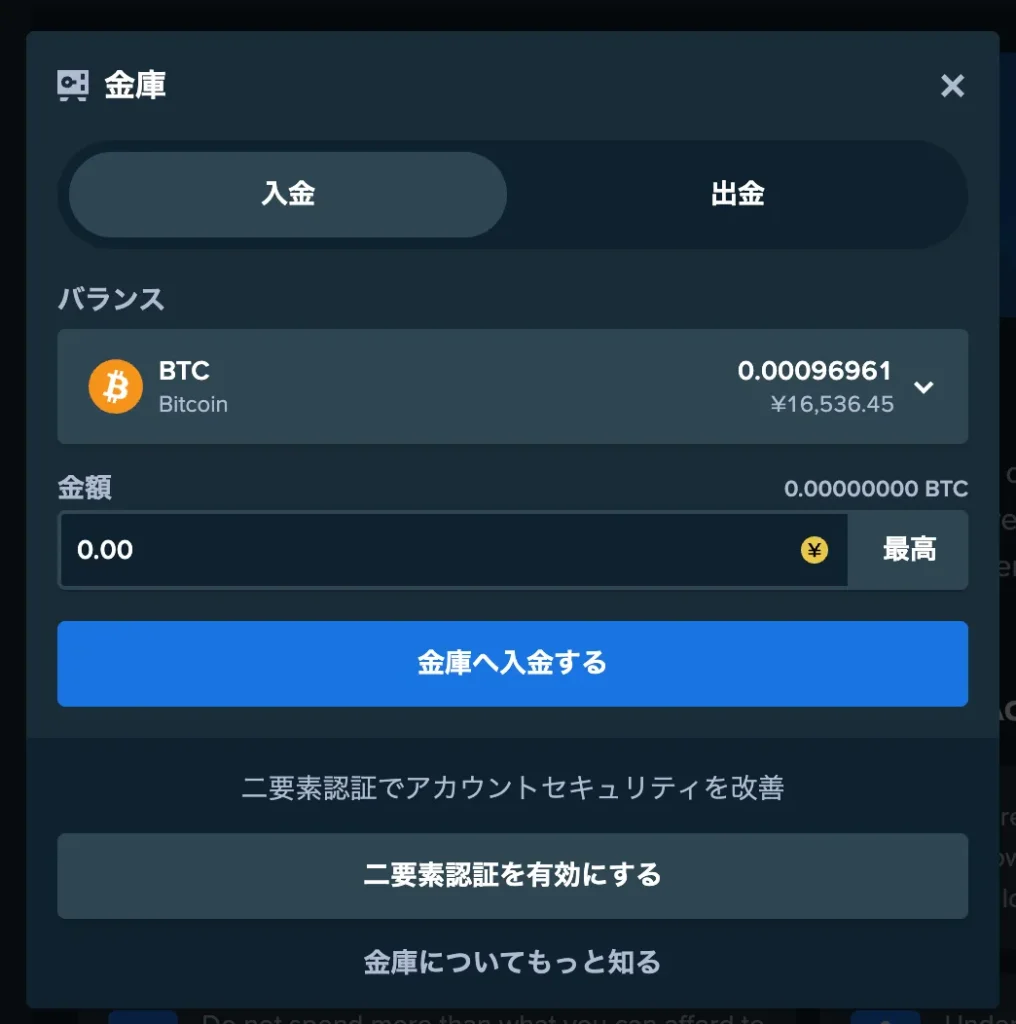Tap the 金庫へ入金する deposit button
The height and width of the screenshot is (1024, 1016).
coord(512,663)
